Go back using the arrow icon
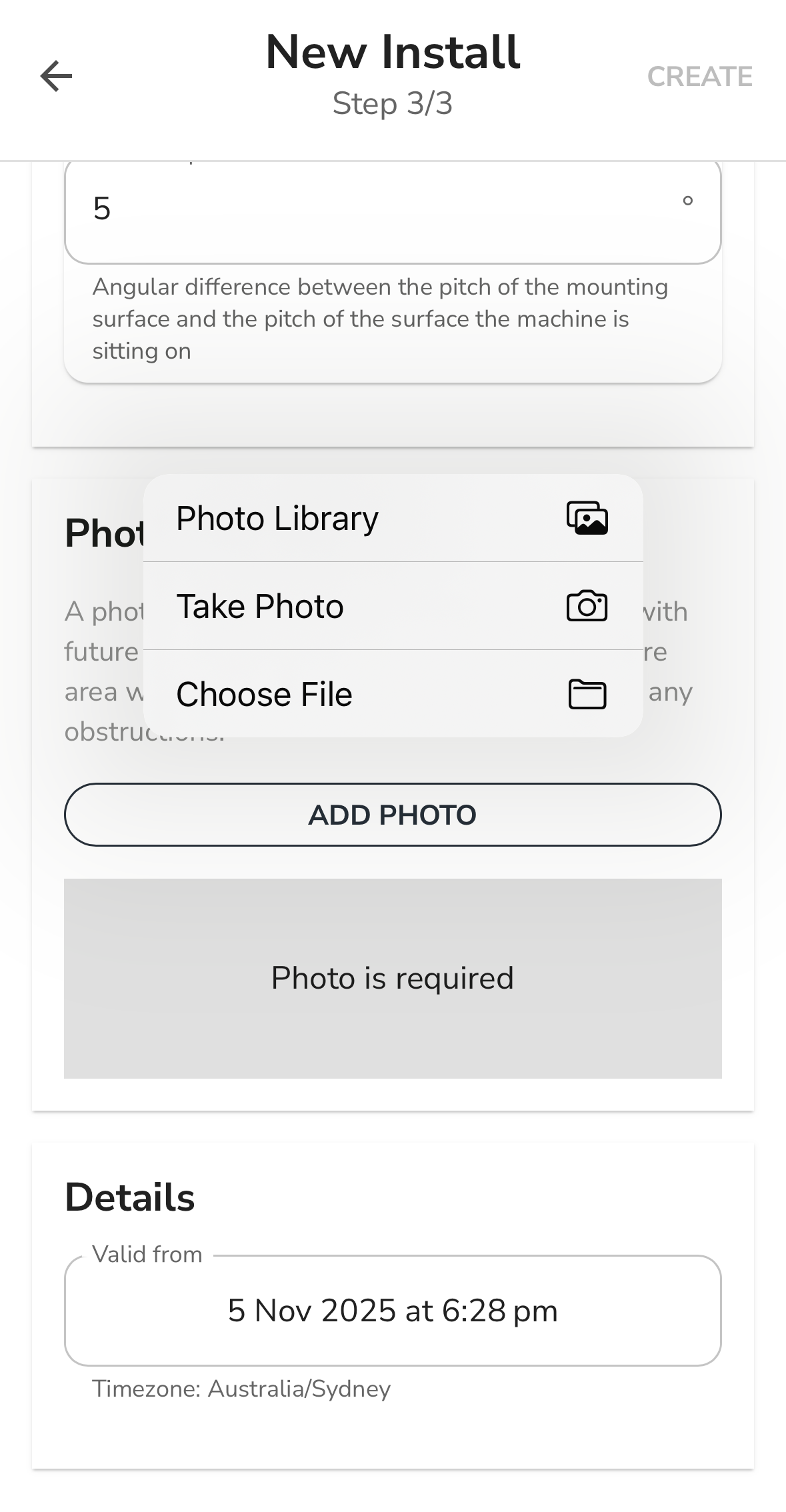Screen dimensions: 786x1512 56,76
